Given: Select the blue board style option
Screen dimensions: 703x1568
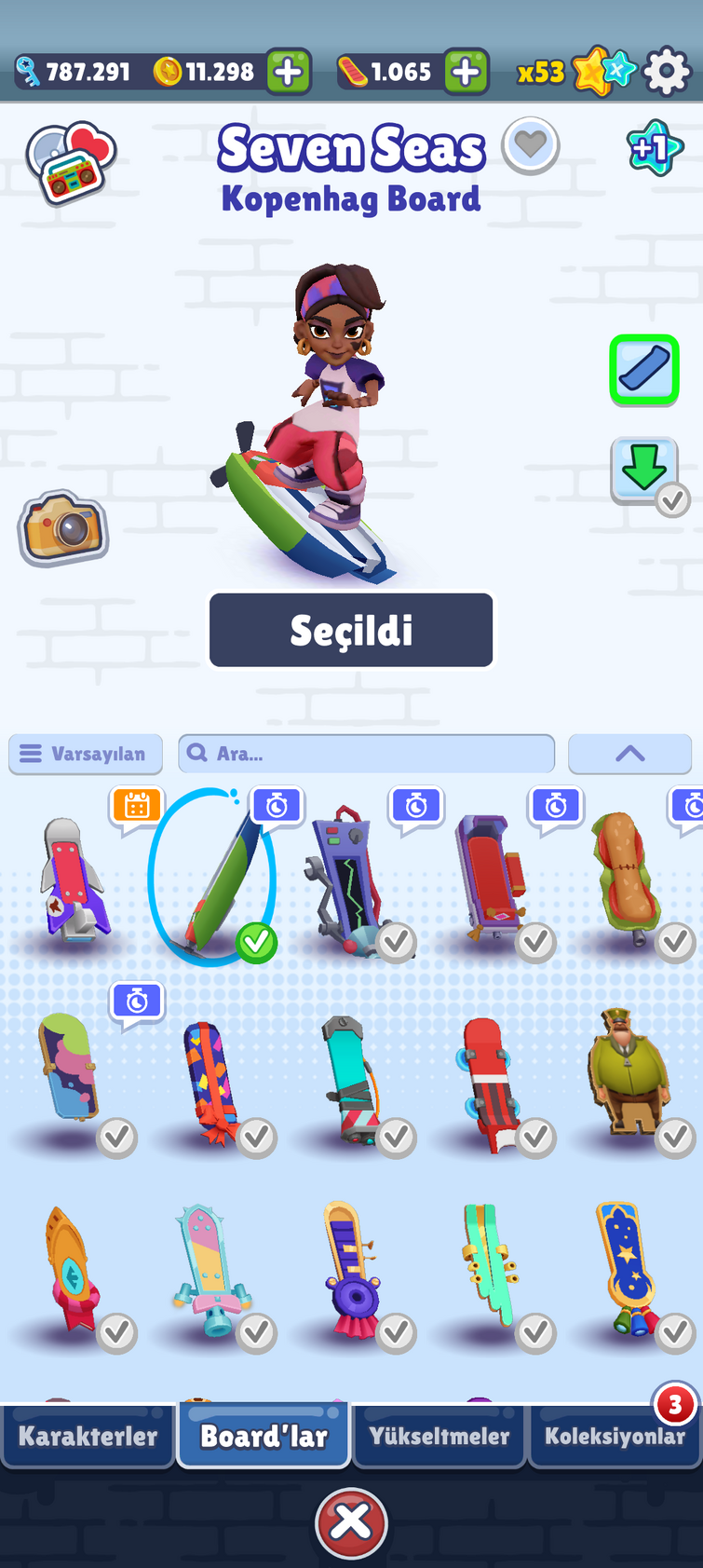Looking at the screenshot, I should [643, 370].
